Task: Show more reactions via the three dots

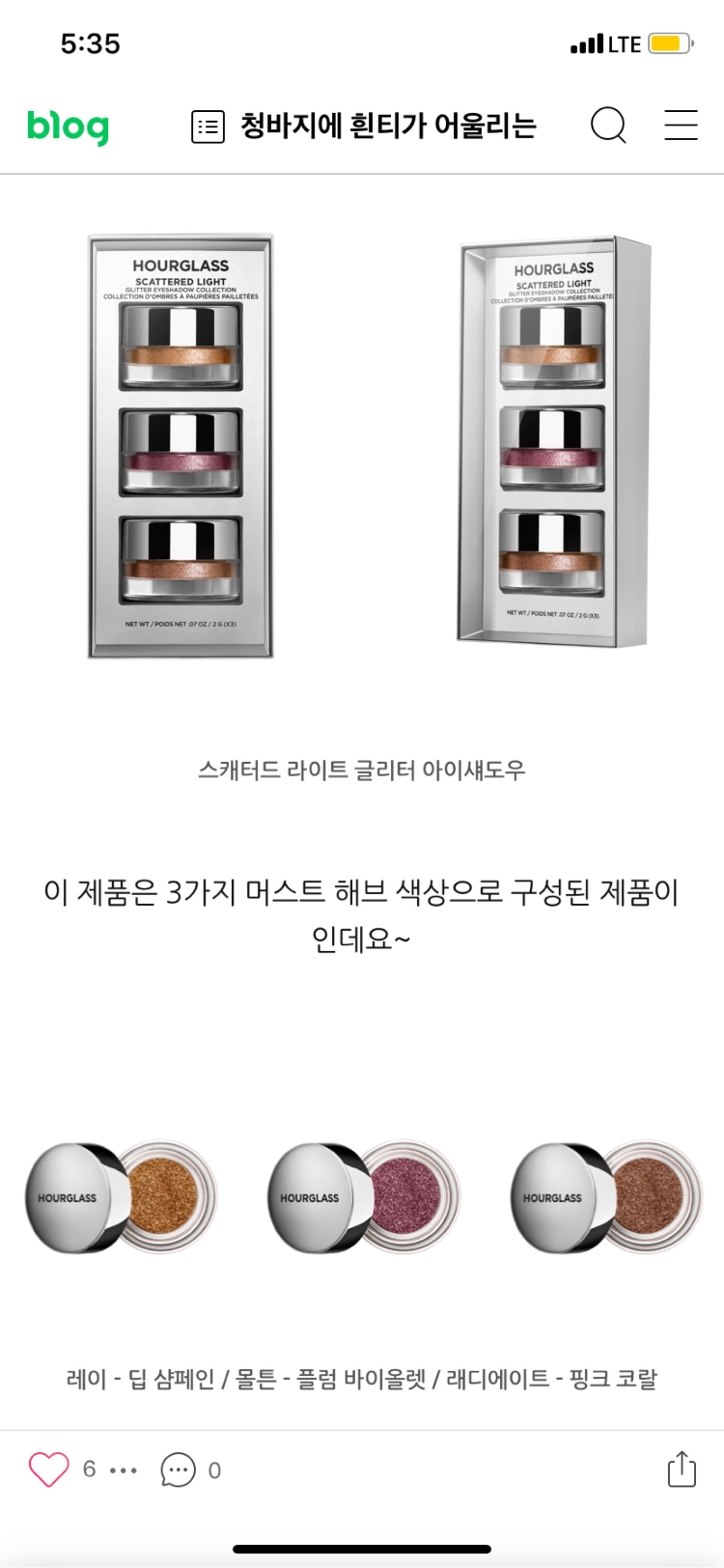Action: (x=124, y=1470)
